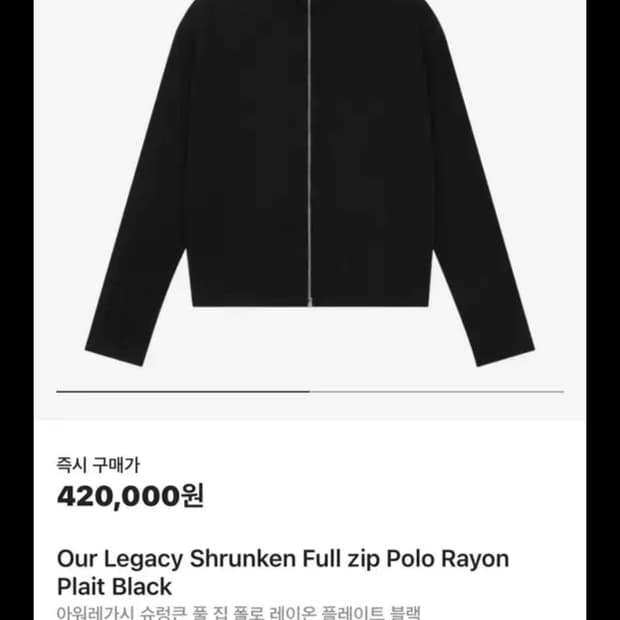The height and width of the screenshot is (620, 620).
Task: Open the black jacket product image
Action: [x=310, y=180]
